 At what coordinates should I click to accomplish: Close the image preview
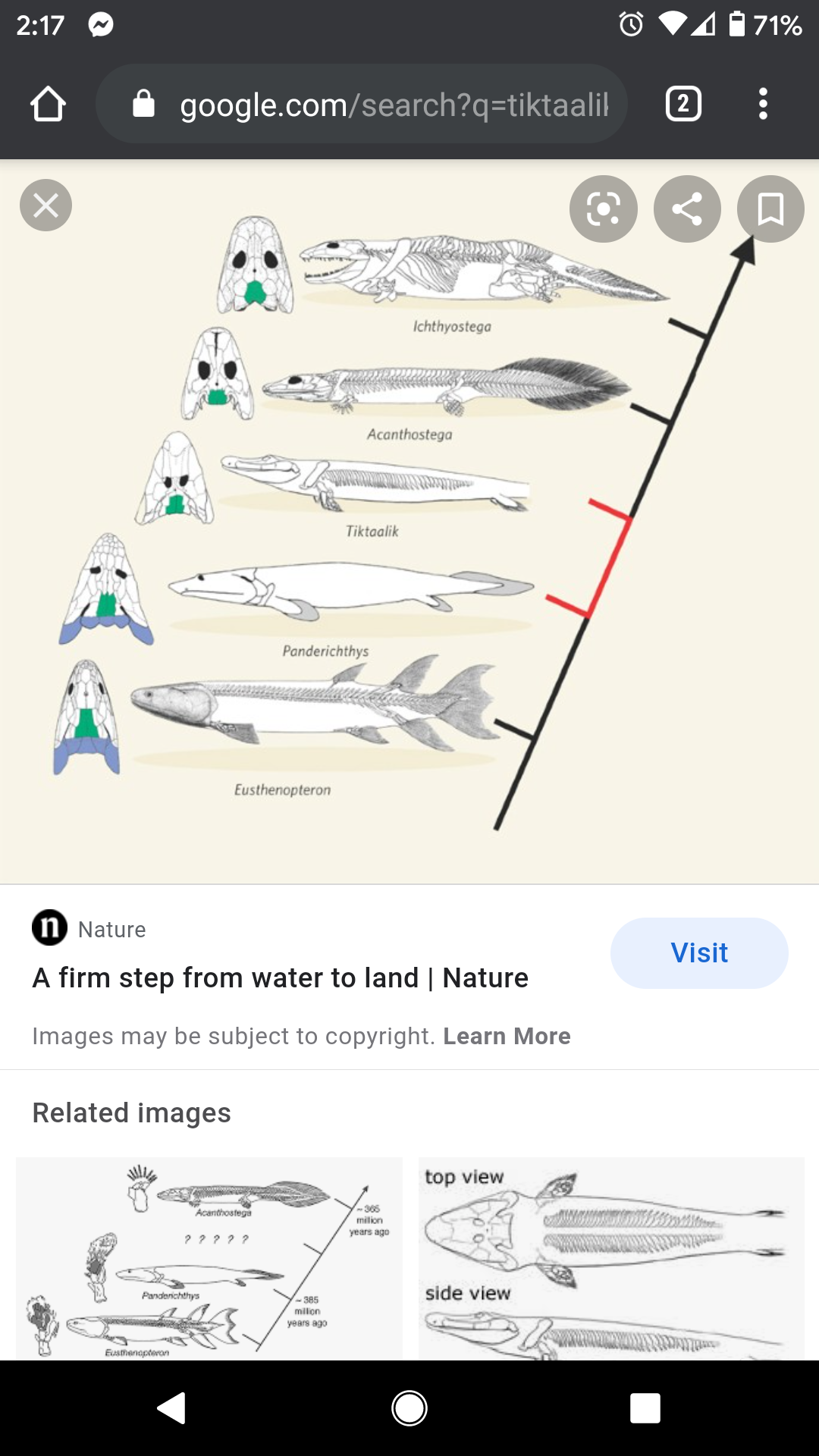click(45, 206)
